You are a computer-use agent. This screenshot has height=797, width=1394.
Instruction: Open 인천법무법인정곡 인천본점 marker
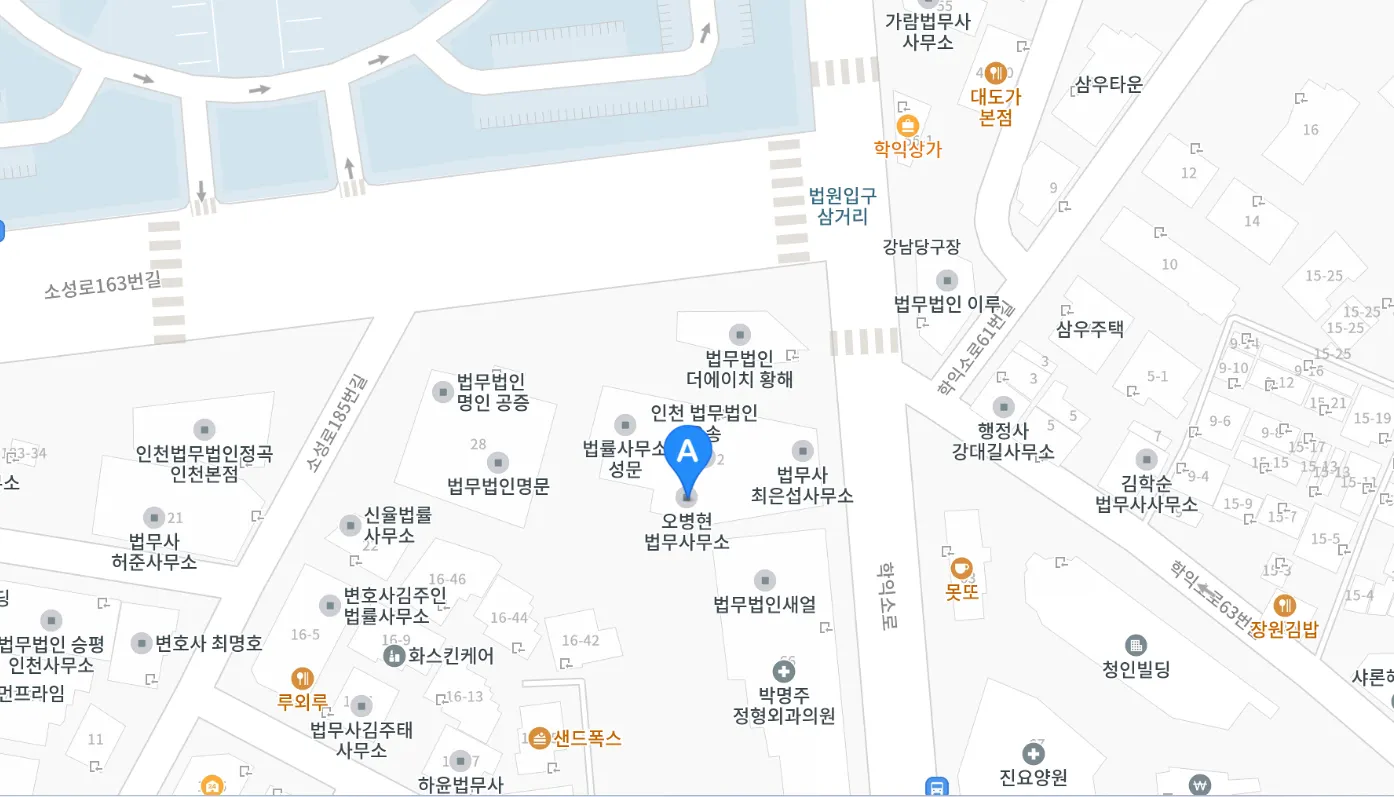(x=204, y=429)
